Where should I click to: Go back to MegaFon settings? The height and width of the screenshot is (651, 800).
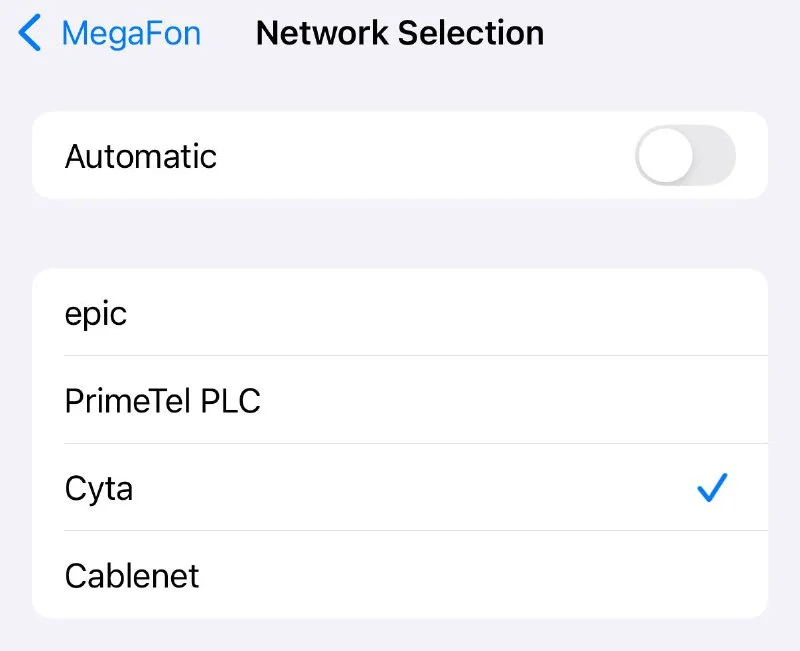click(110, 34)
